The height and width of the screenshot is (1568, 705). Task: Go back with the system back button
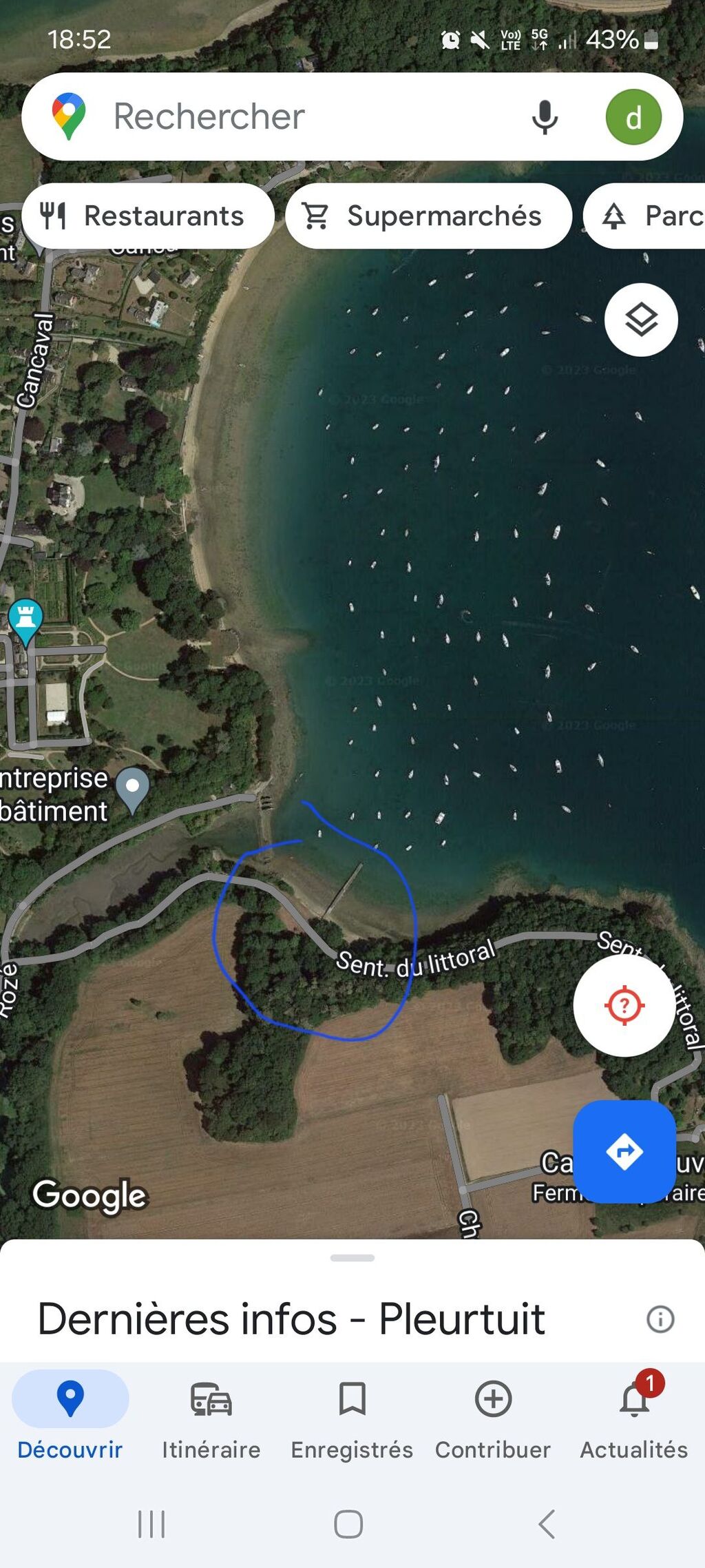click(x=547, y=1524)
